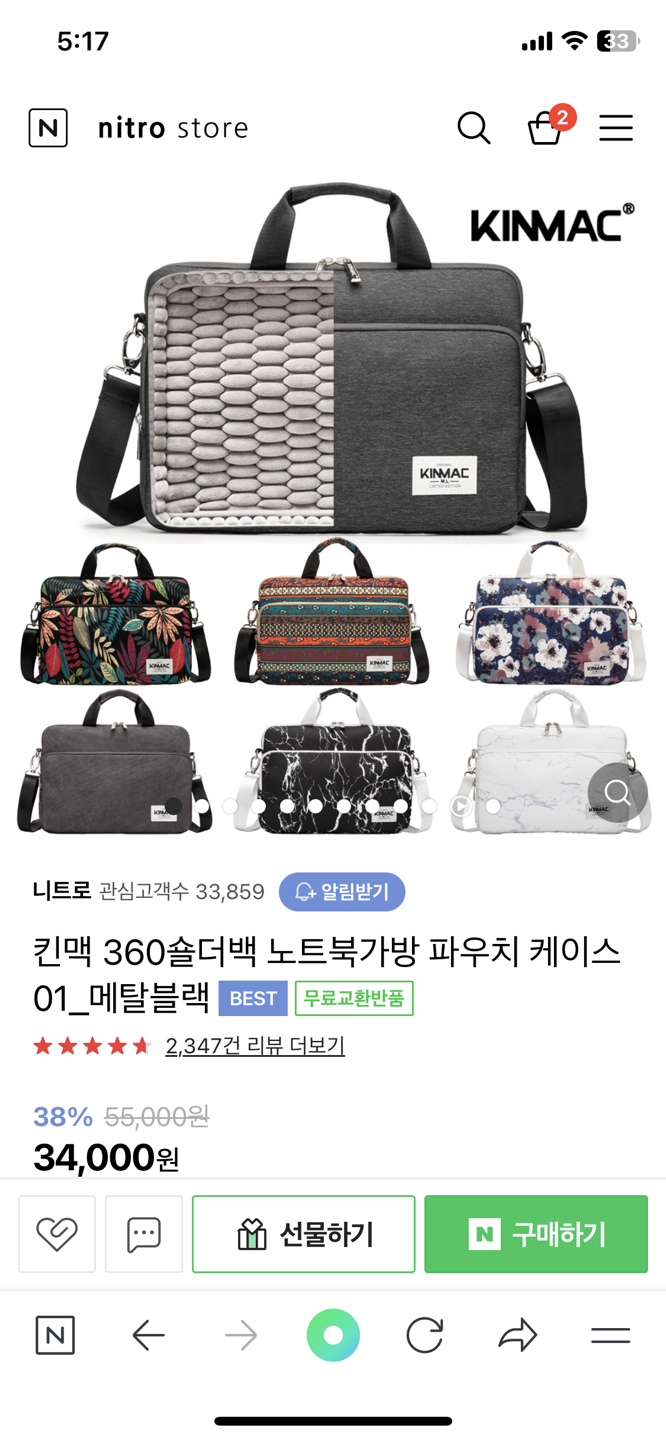Share the page with the share arrow
This screenshot has width=666, height=1440.
[x=518, y=1335]
